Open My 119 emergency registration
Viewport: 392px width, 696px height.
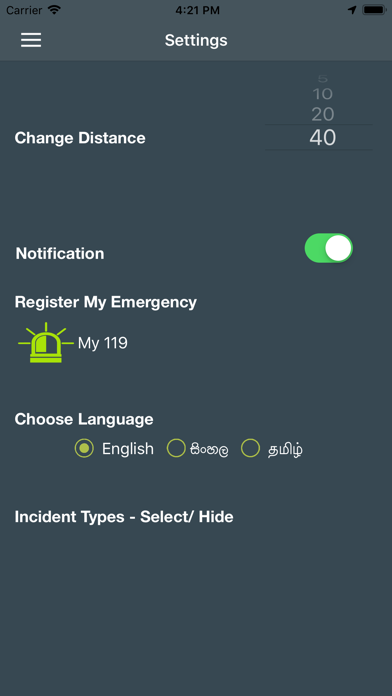pos(73,343)
